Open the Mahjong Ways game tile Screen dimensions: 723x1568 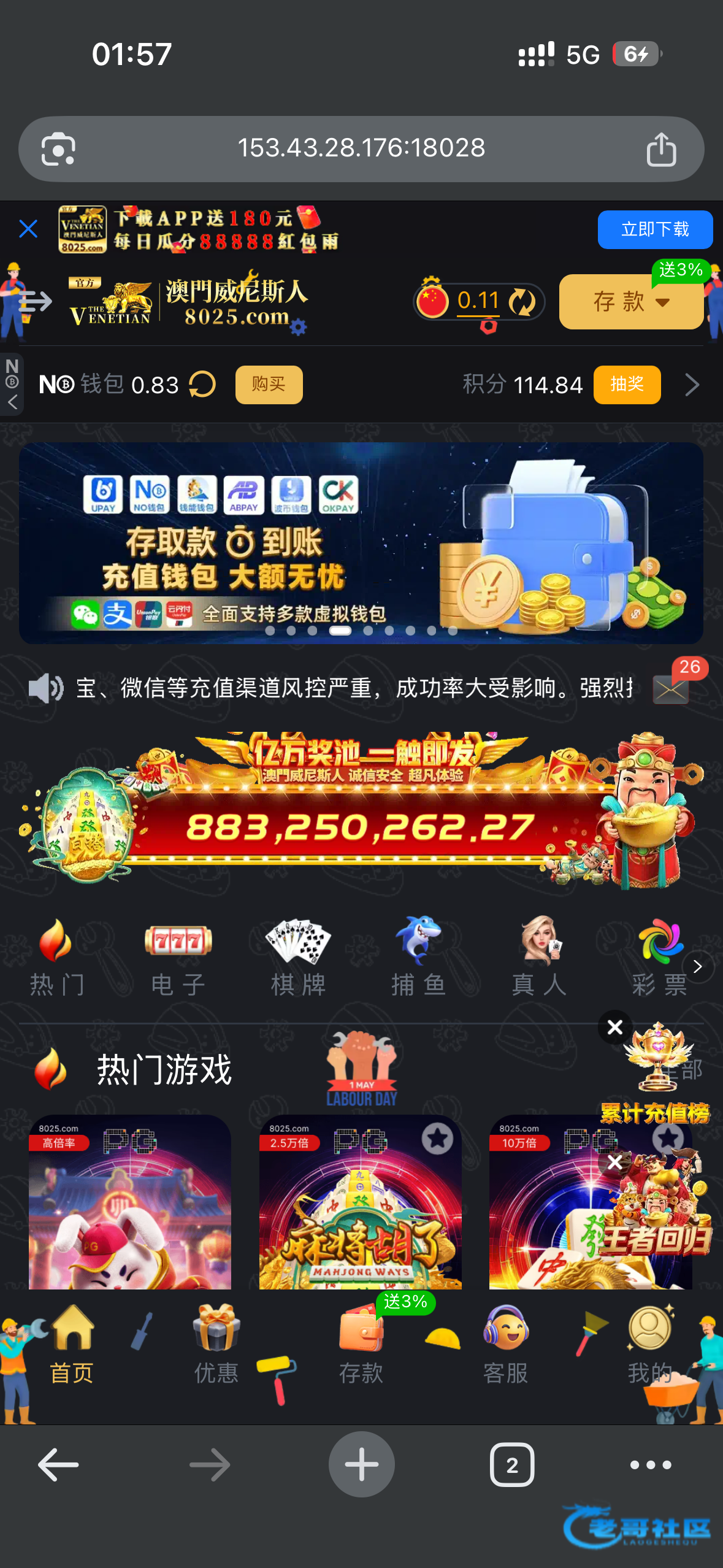pyautogui.click(x=360, y=1202)
